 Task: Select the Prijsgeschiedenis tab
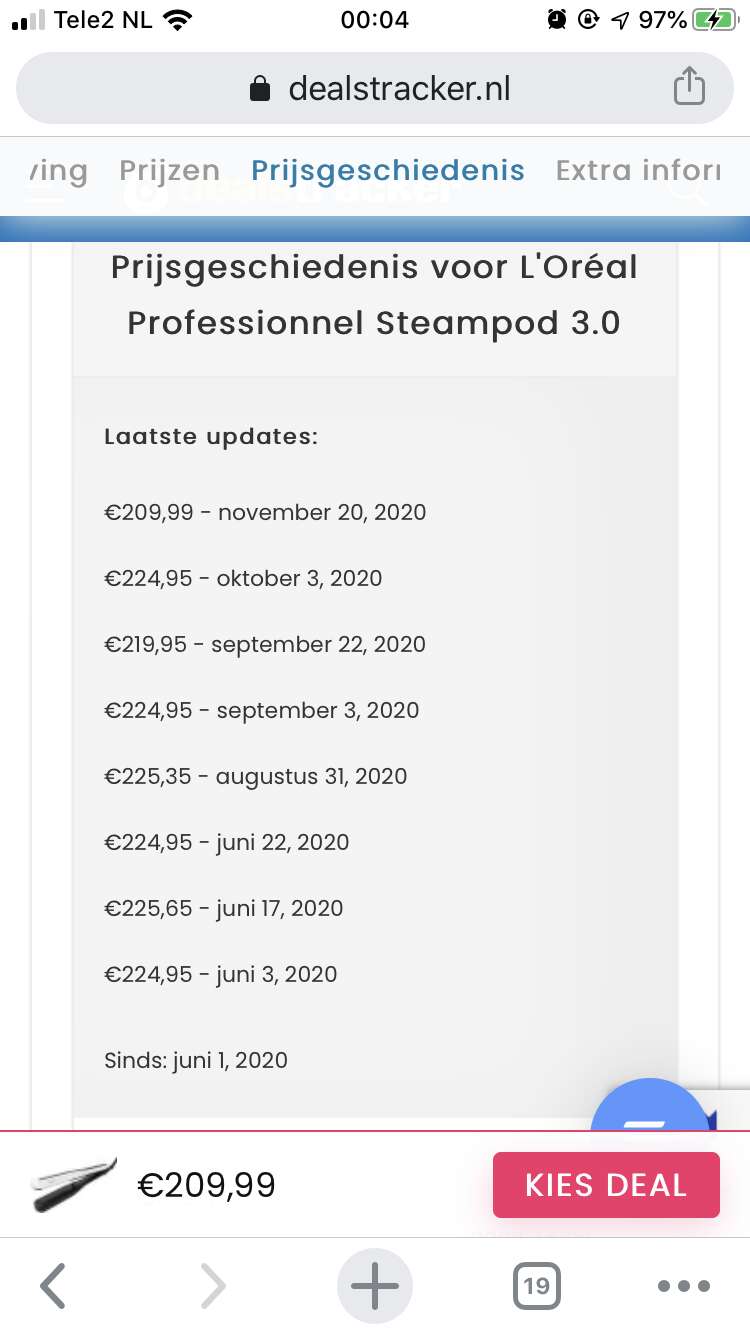pyautogui.click(x=388, y=171)
